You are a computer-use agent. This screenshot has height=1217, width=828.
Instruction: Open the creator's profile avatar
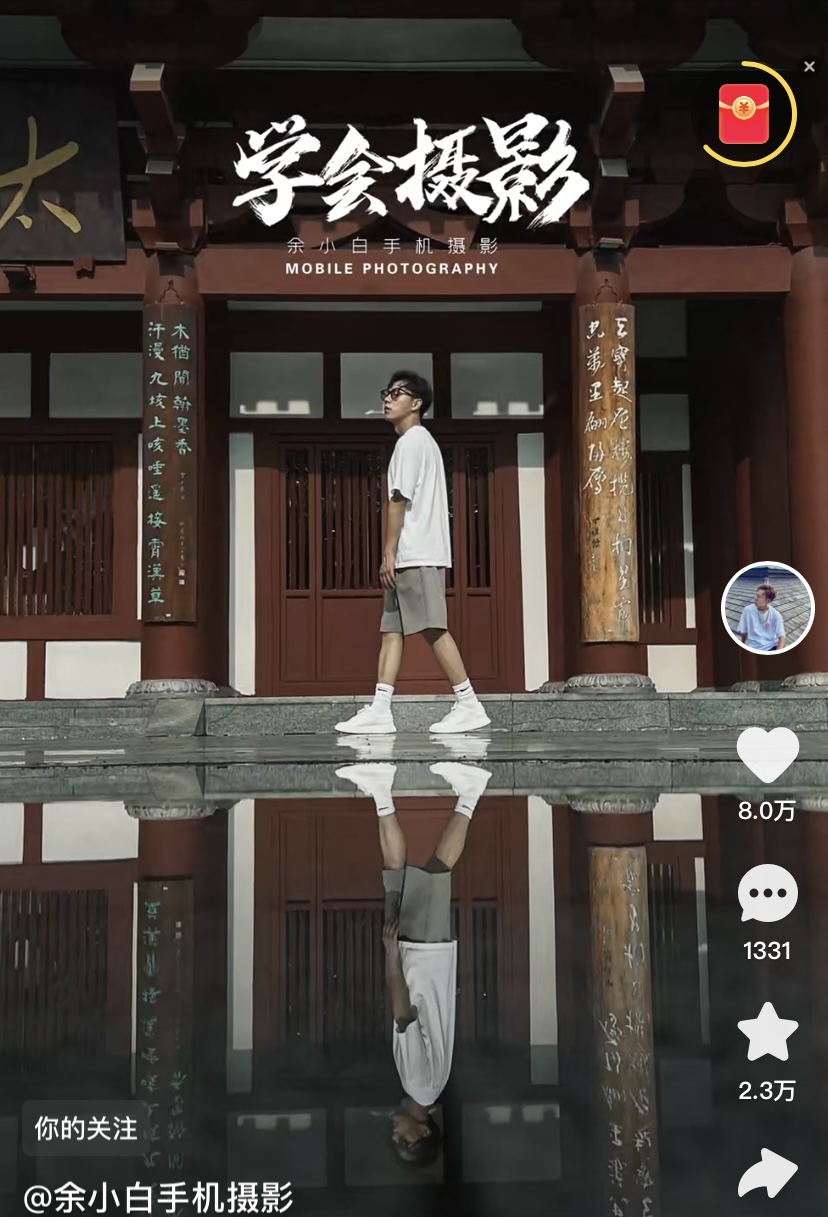coord(767,608)
